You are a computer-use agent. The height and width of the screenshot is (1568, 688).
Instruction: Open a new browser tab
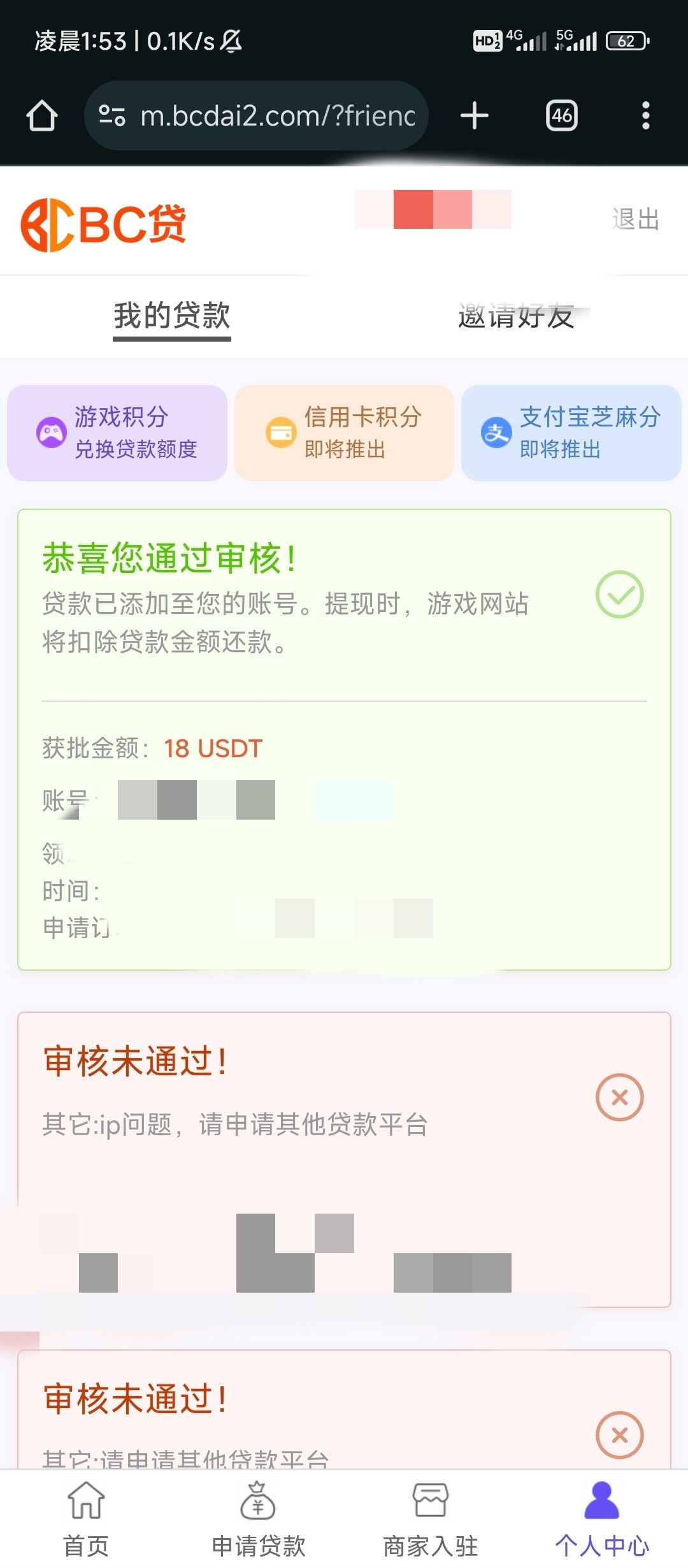click(x=474, y=116)
